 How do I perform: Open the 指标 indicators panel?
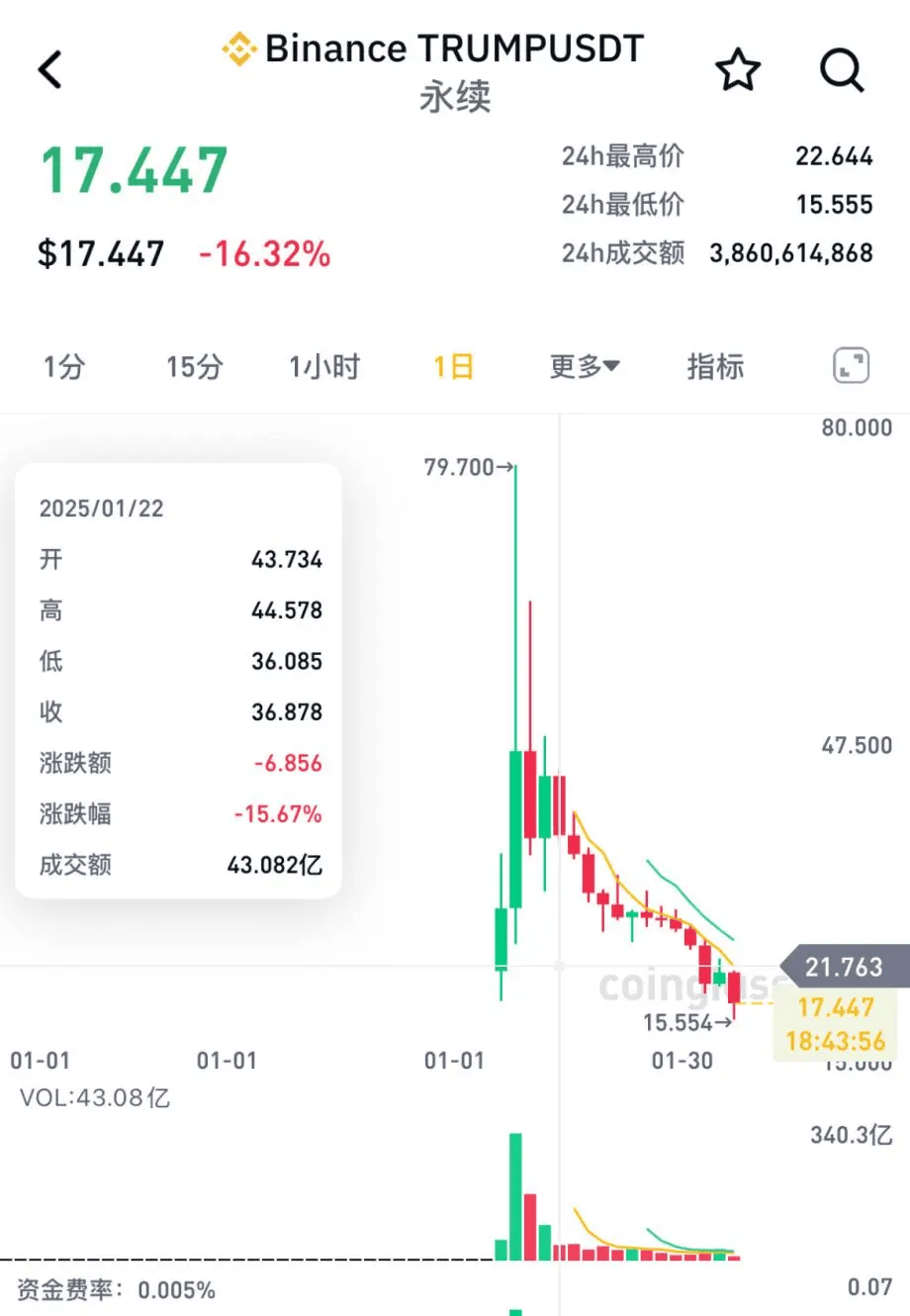[x=715, y=366]
